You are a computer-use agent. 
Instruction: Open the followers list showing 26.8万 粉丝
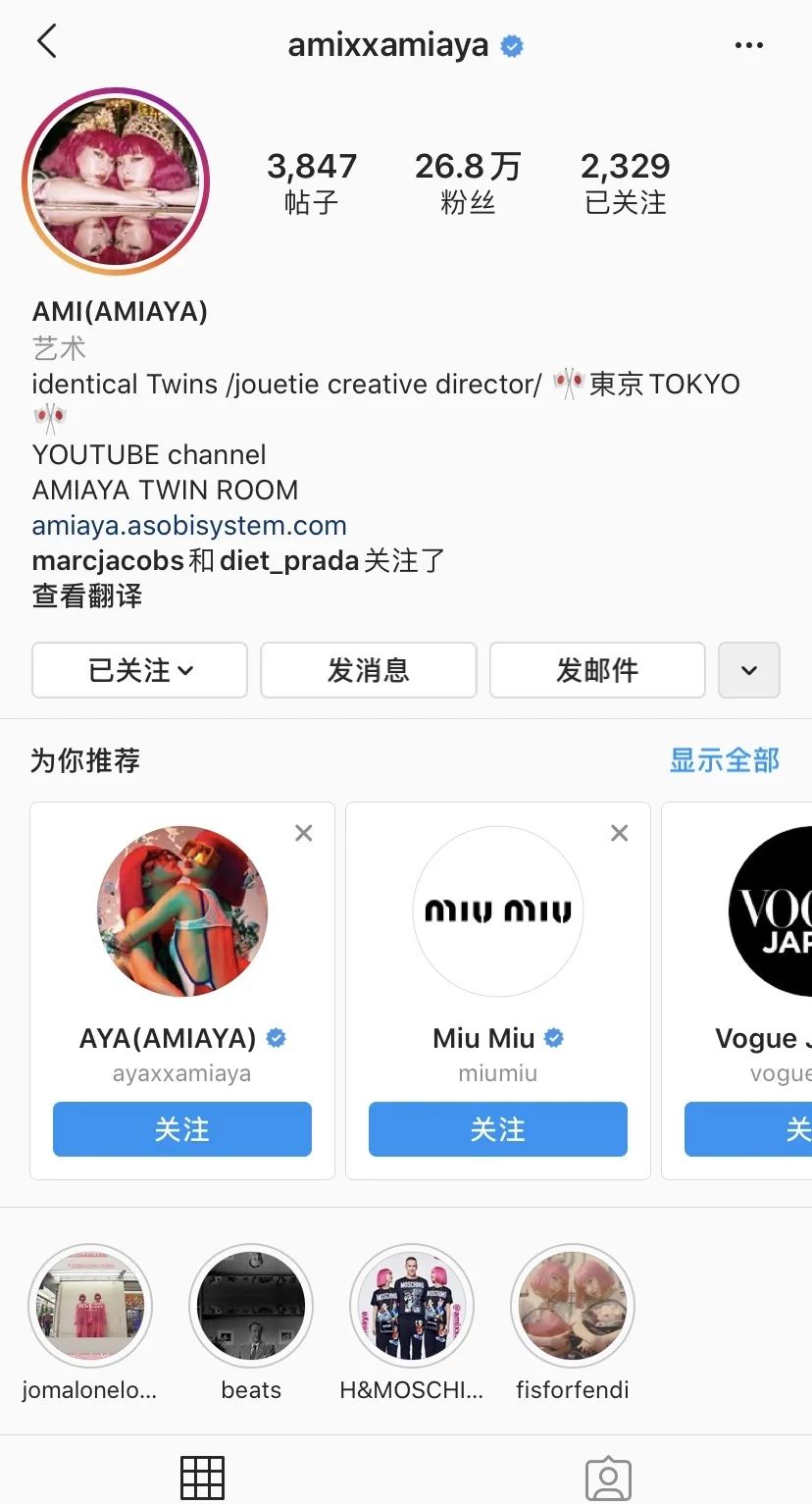467,183
